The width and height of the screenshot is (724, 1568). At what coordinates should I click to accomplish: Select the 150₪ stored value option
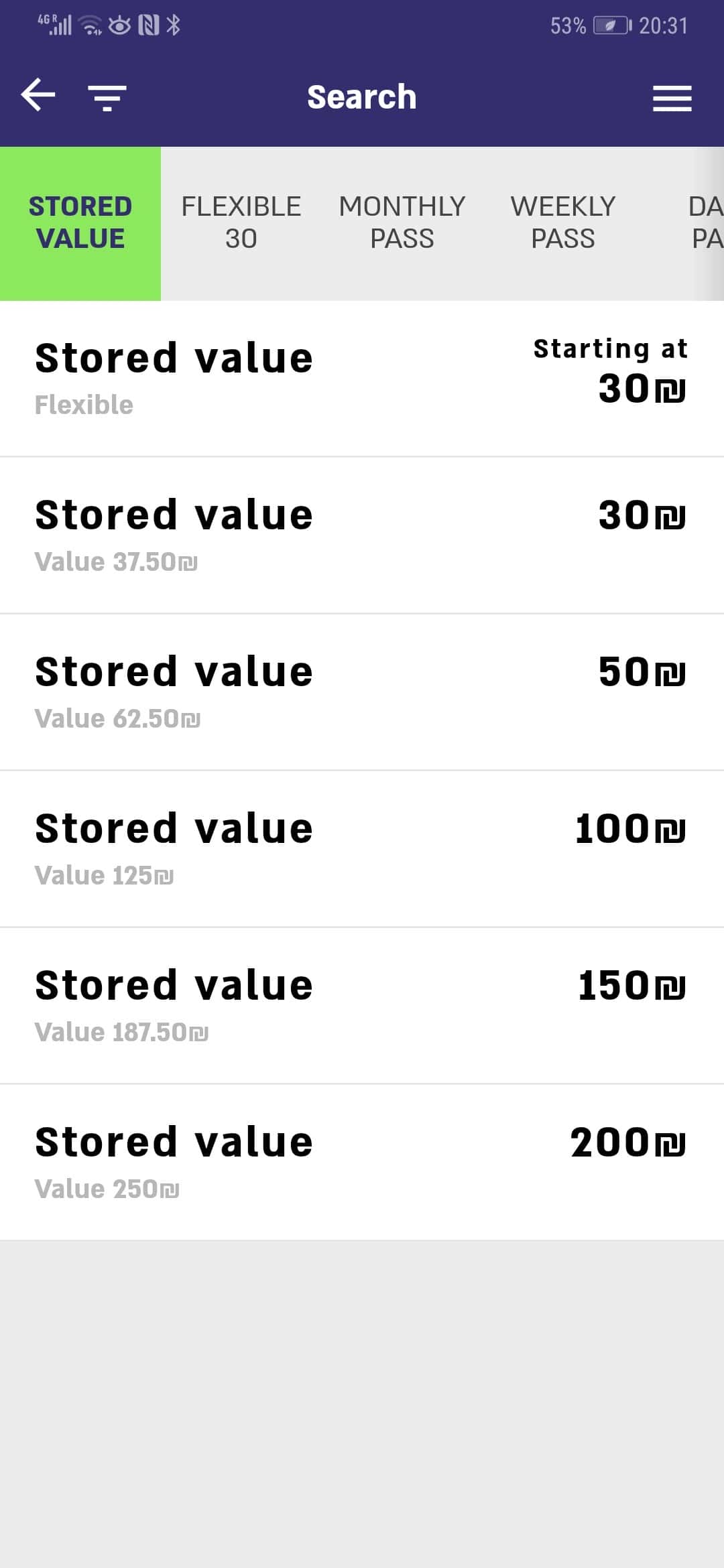[x=362, y=1006]
